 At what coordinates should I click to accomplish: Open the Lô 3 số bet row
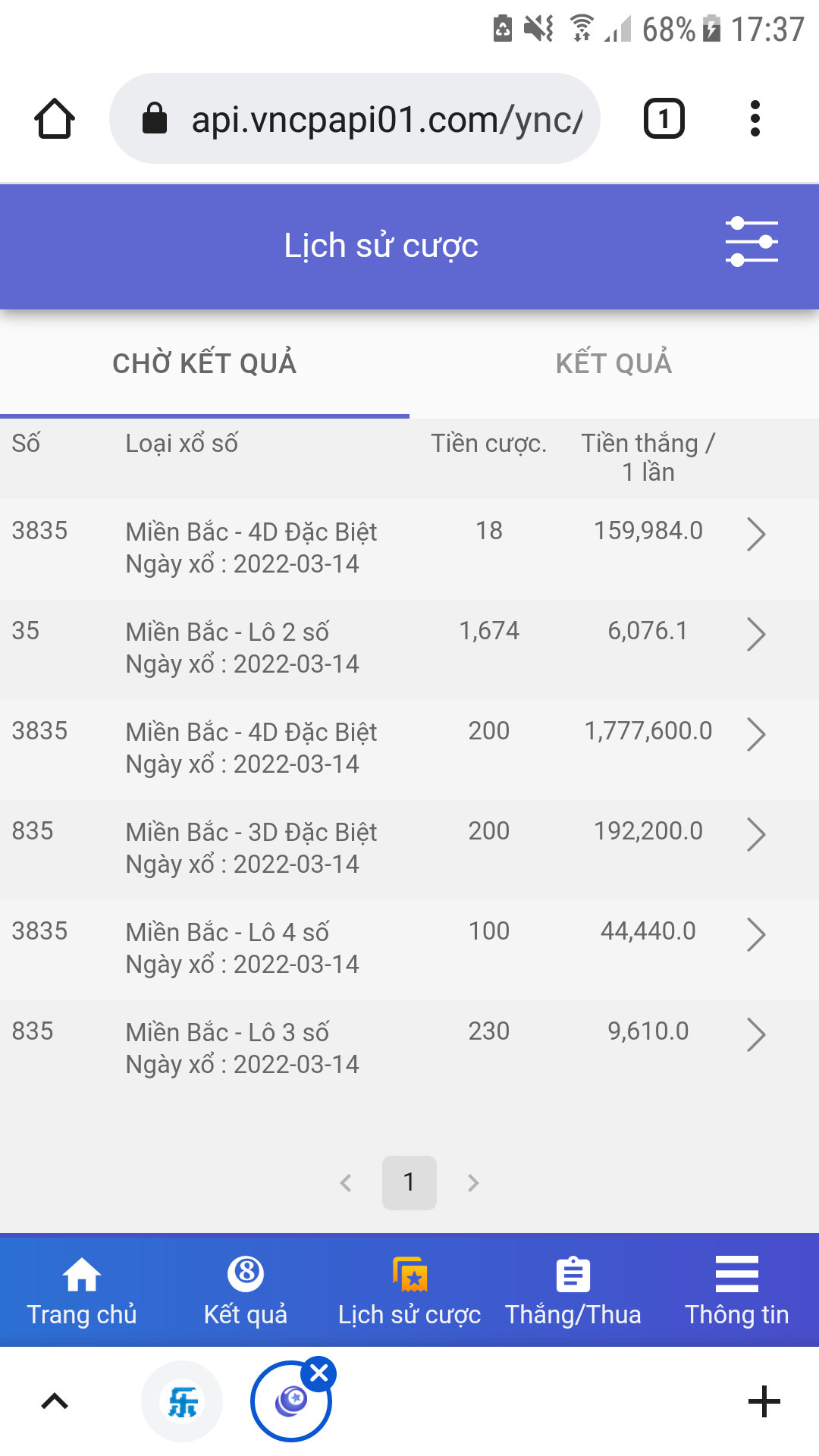[x=409, y=1049]
